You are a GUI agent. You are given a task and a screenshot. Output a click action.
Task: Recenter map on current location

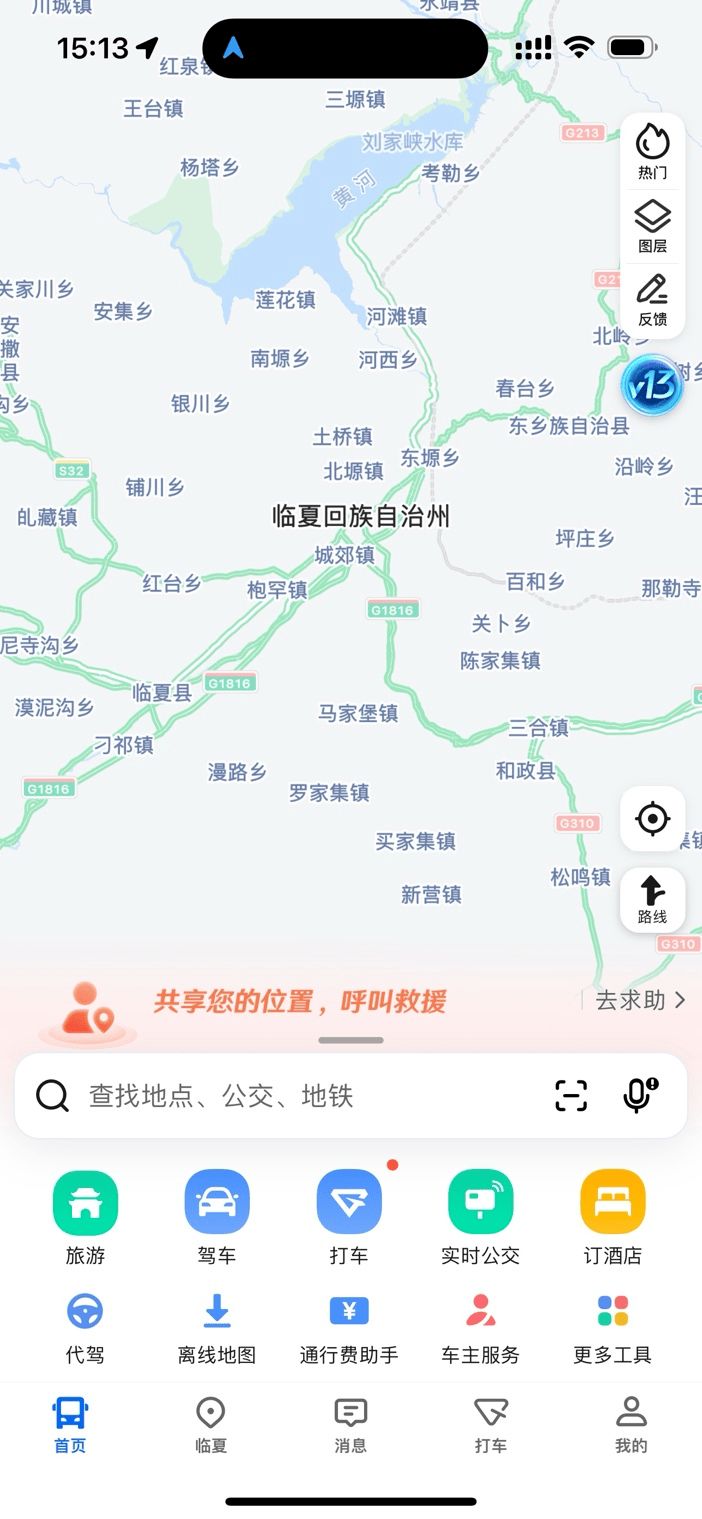pyautogui.click(x=653, y=820)
